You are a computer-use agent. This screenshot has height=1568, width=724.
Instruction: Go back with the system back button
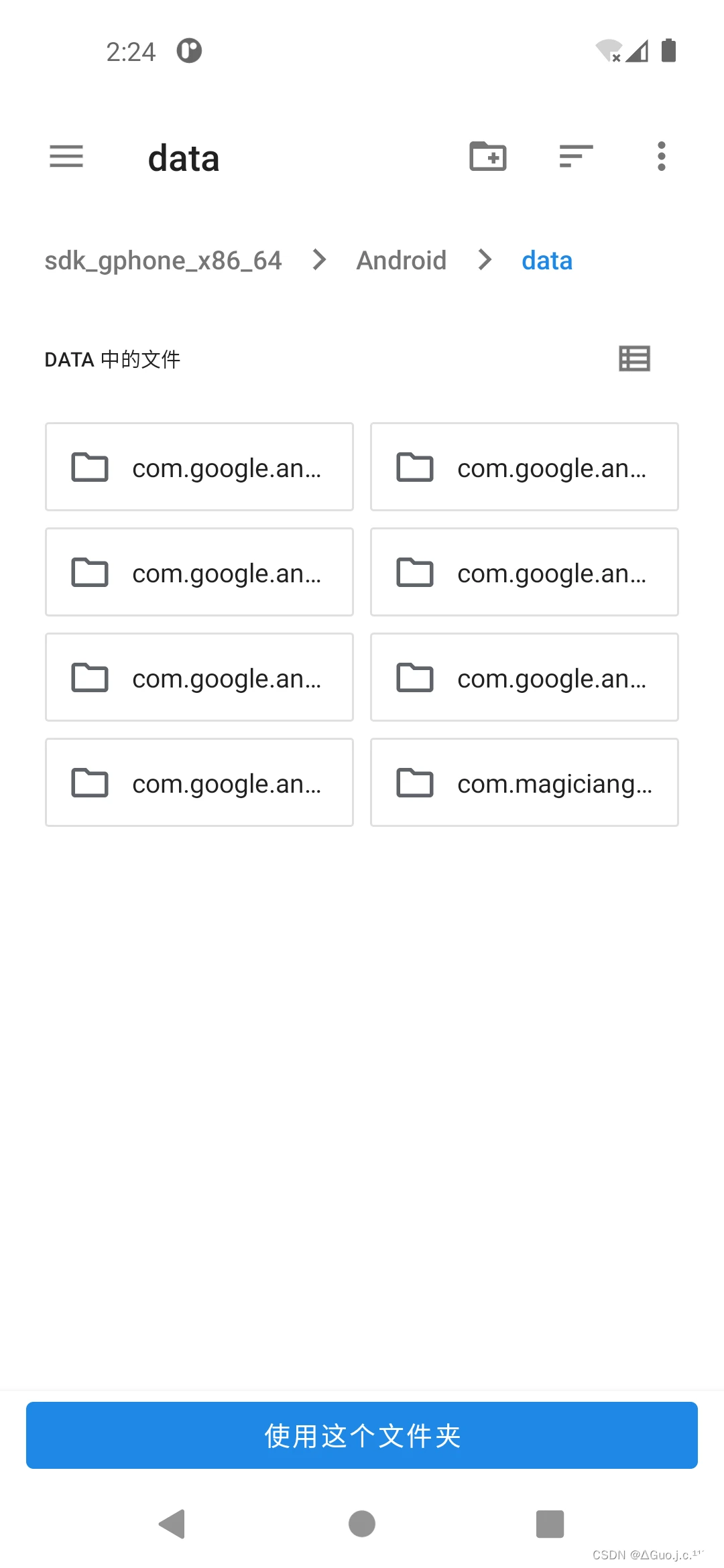172,1524
